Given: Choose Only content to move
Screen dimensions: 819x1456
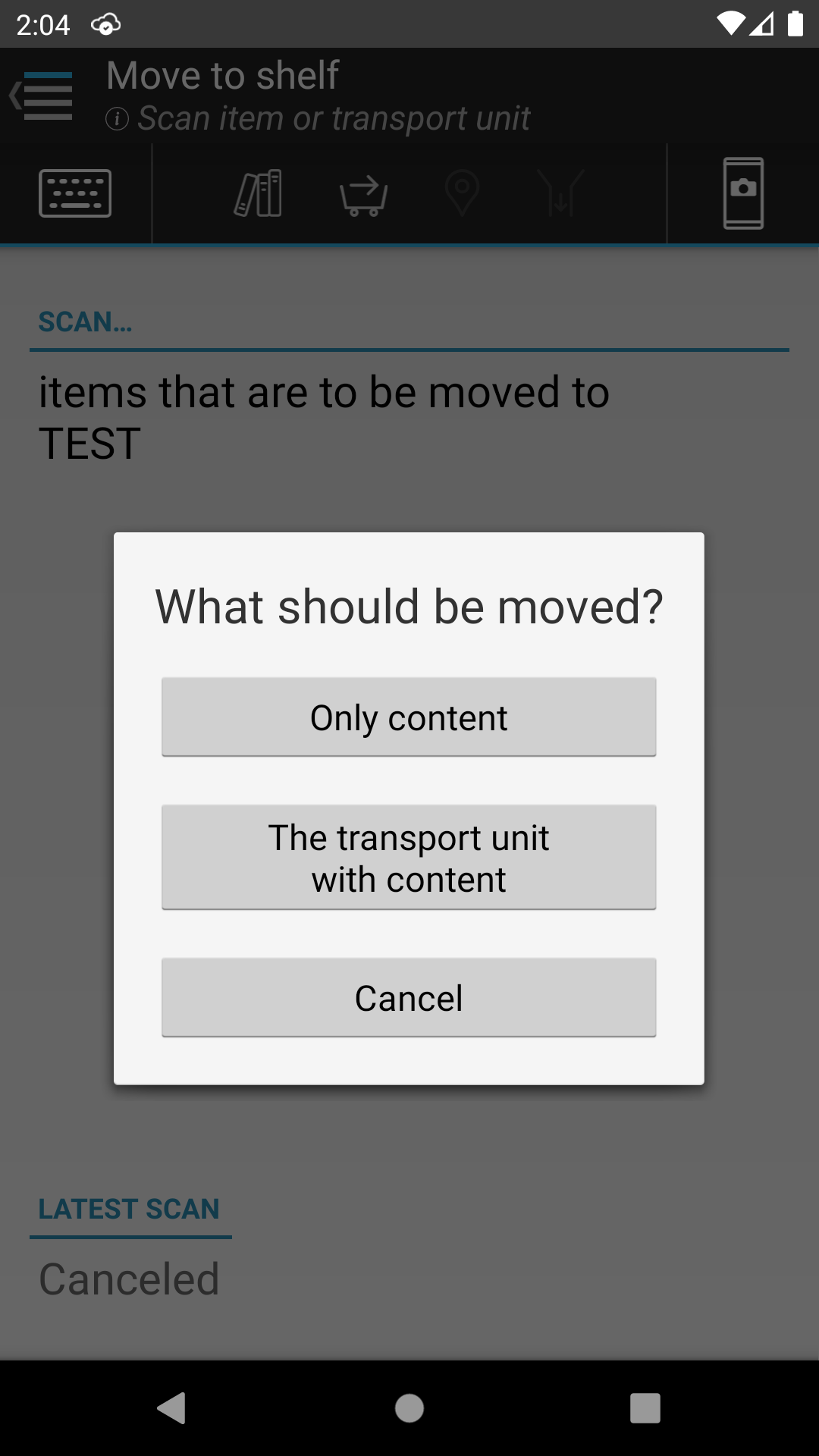Looking at the screenshot, I should coord(409,717).
